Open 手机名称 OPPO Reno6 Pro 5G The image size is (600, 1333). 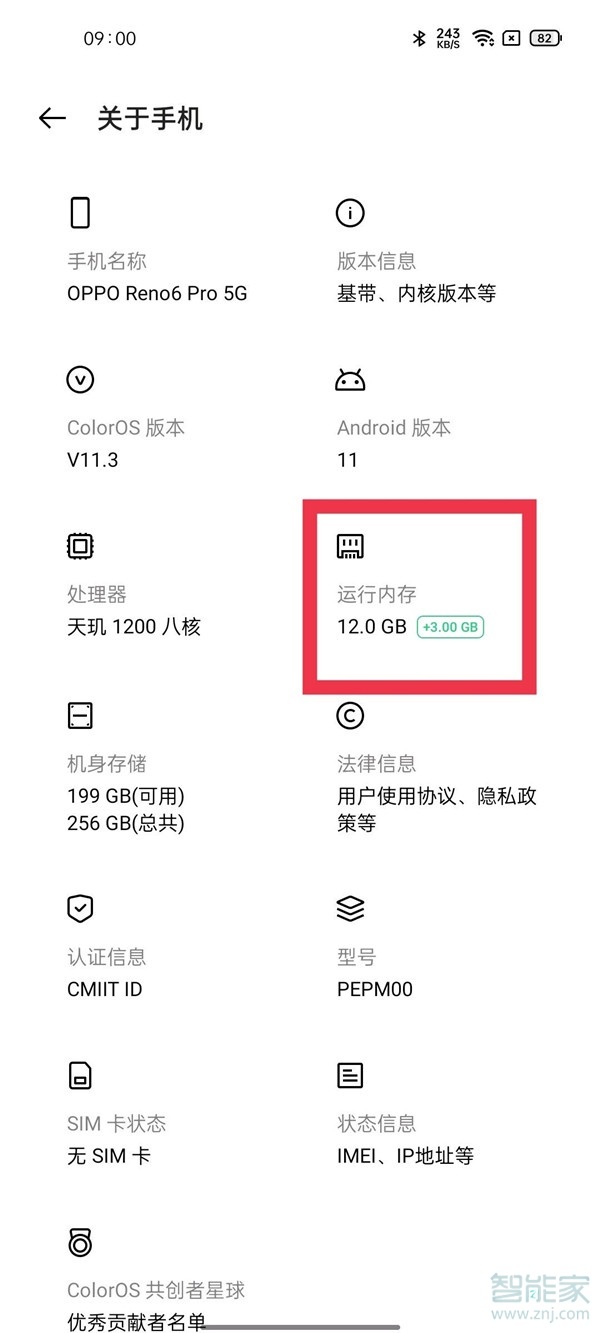point(156,277)
